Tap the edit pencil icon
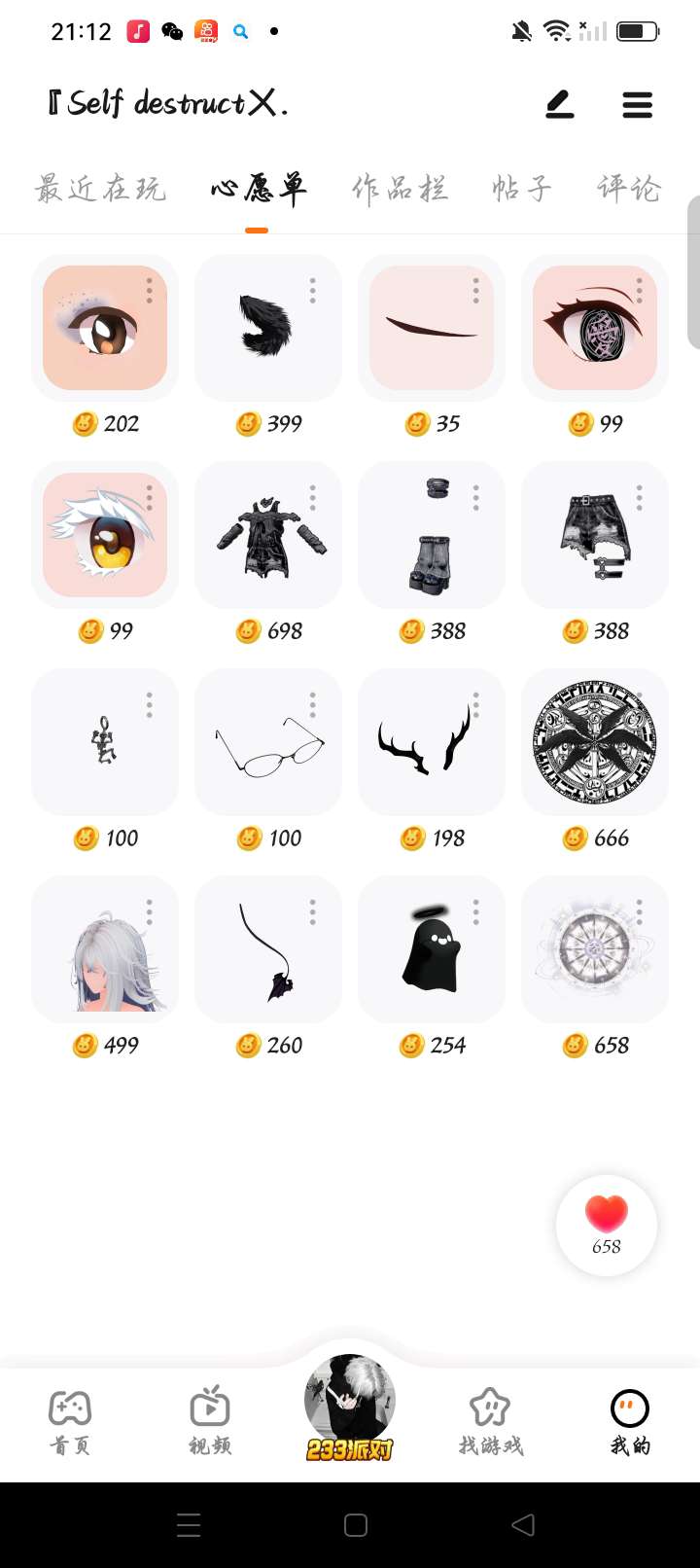Screen dimensions: 700x1568 (560, 104)
